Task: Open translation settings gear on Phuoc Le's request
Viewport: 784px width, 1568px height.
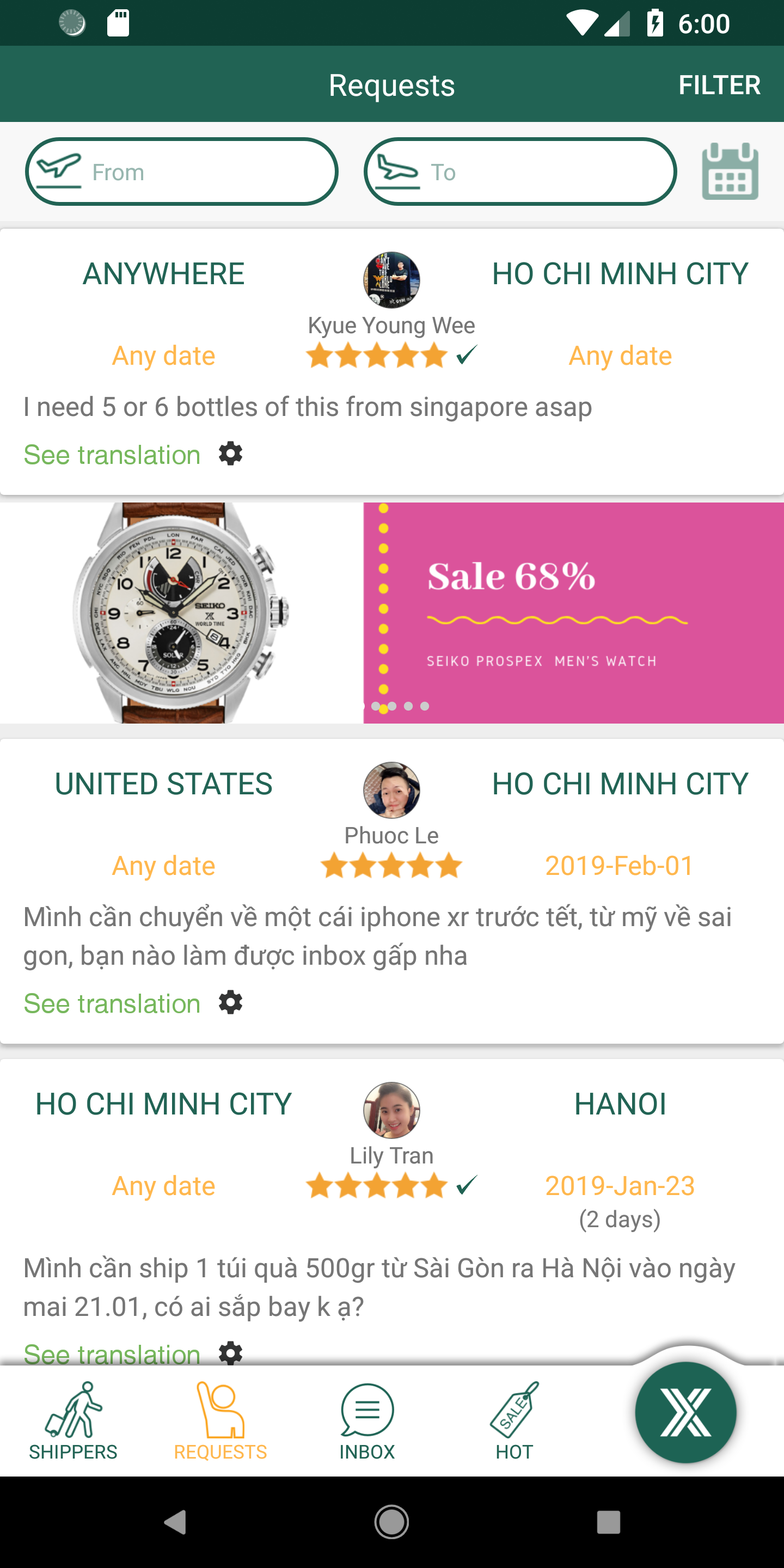Action: 231,1002
